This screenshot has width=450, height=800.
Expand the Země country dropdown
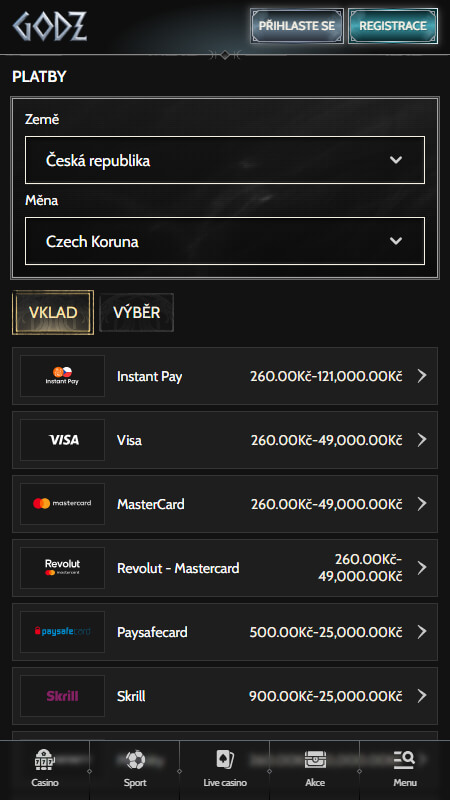[225, 160]
